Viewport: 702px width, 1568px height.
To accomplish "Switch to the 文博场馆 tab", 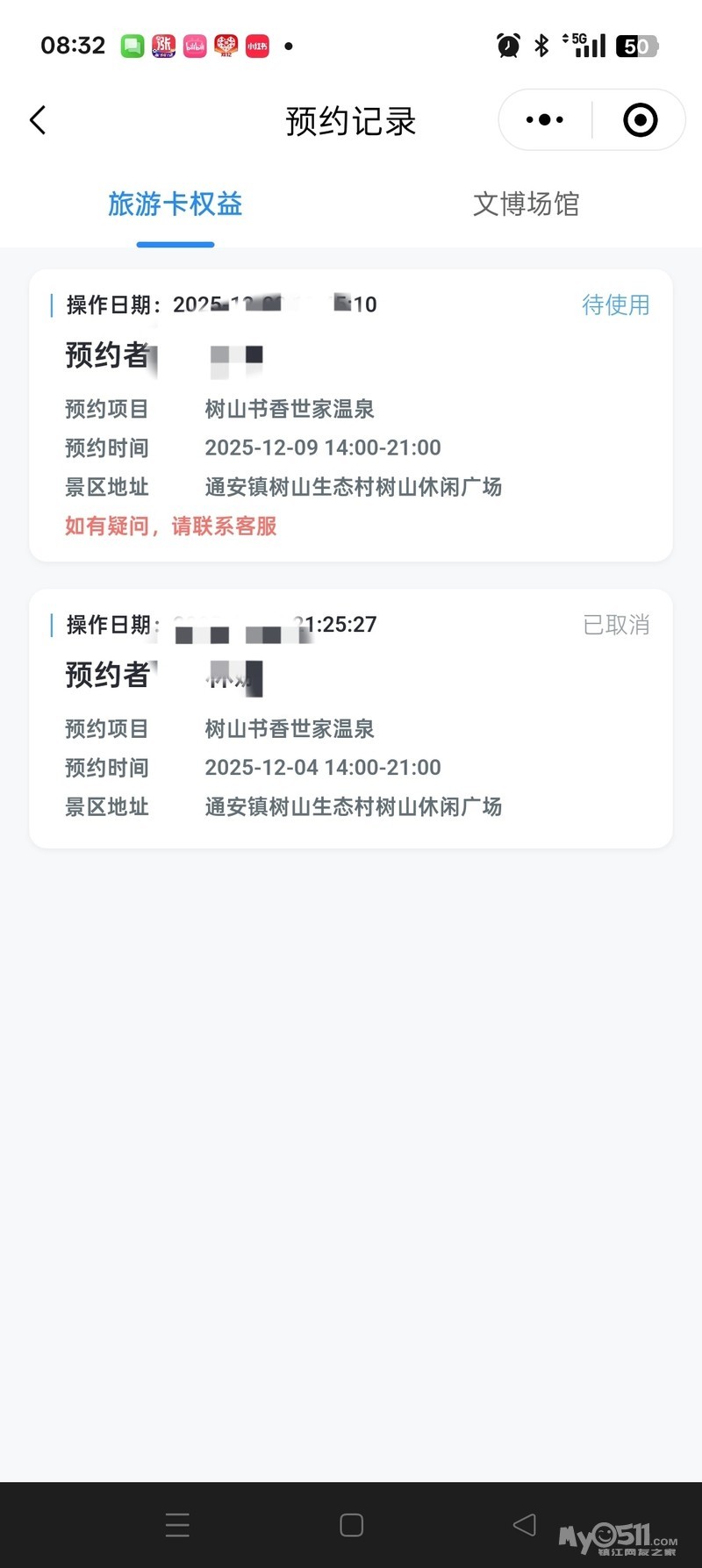I will [526, 204].
